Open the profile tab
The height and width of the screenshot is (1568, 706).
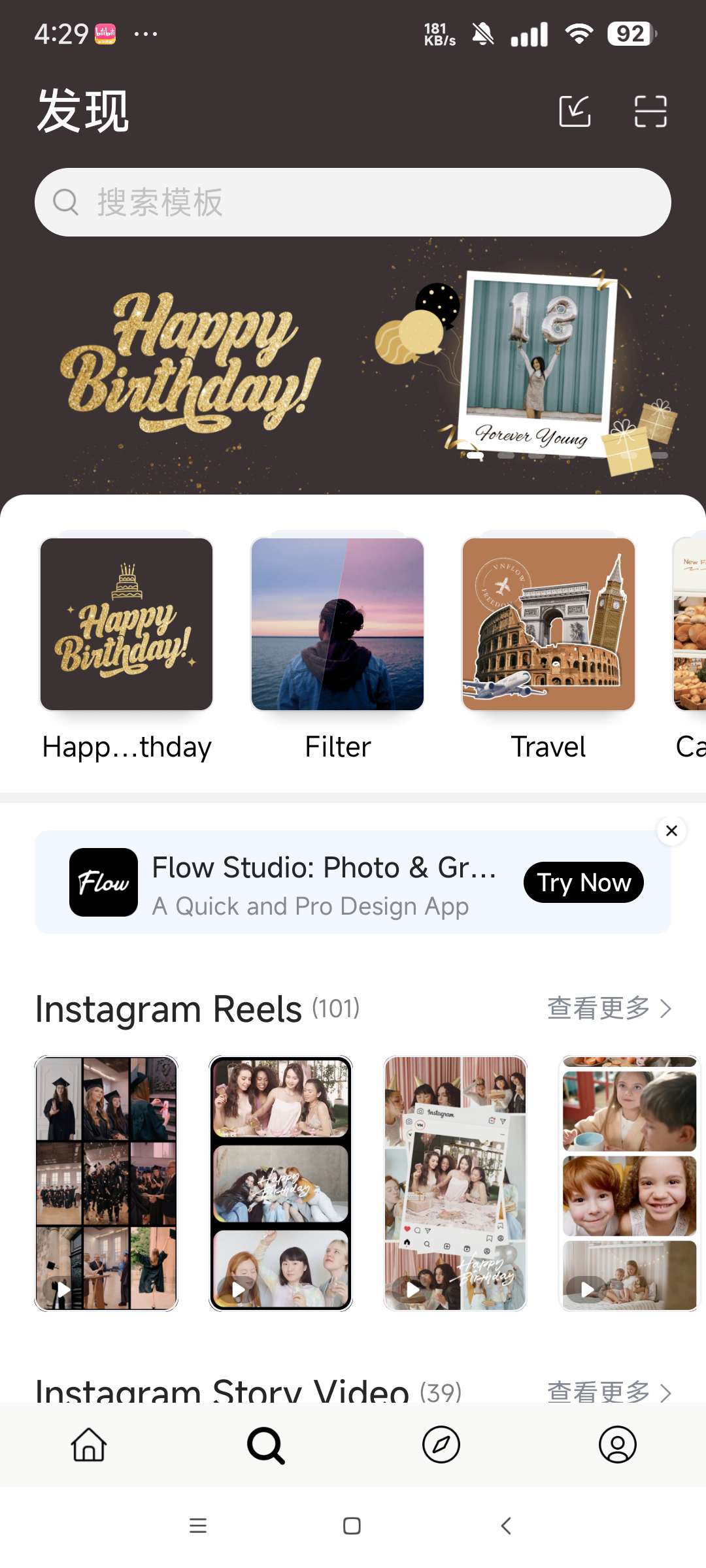pyautogui.click(x=618, y=1445)
